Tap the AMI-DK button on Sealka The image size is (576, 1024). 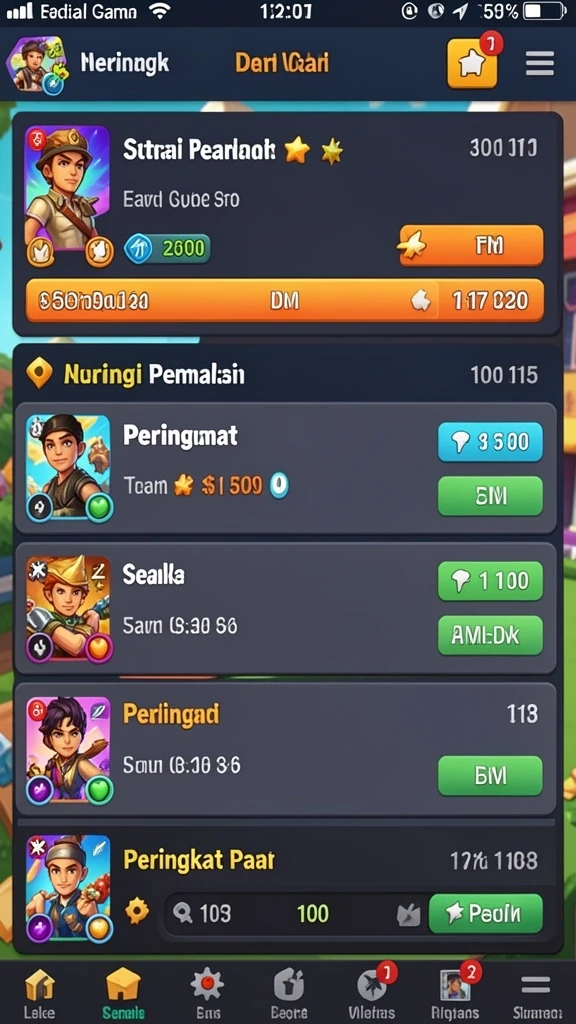tap(490, 635)
